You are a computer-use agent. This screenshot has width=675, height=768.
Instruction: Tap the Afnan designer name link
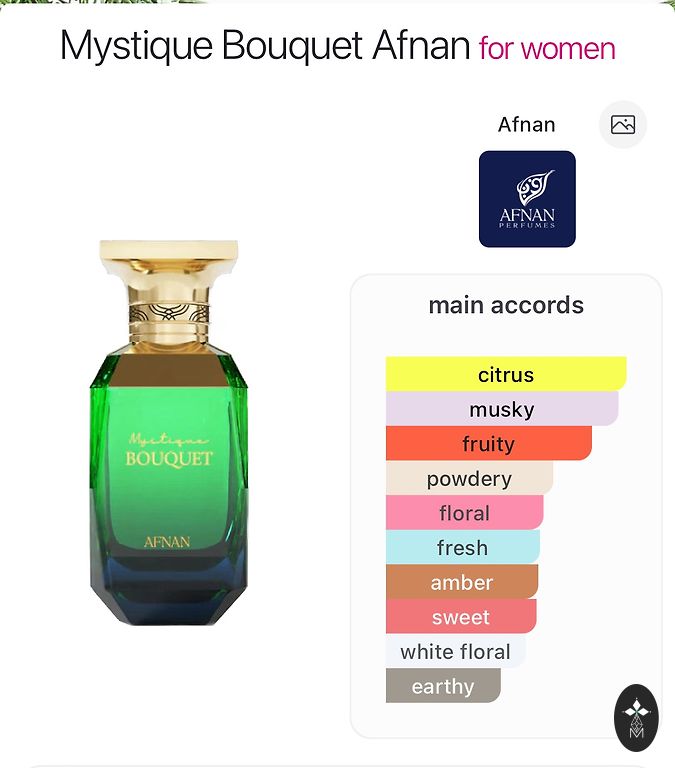pos(526,125)
